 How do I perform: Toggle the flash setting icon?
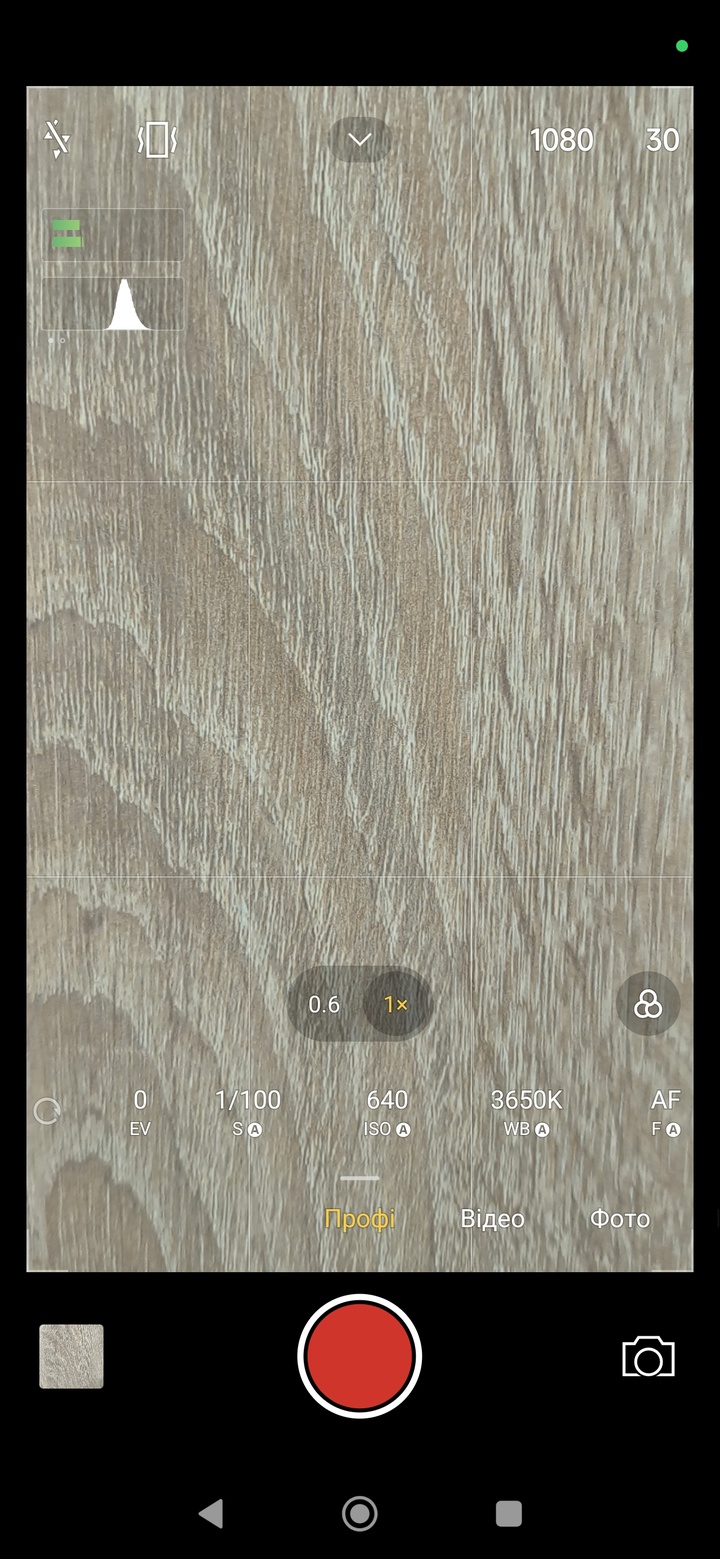pyautogui.click(x=57, y=140)
